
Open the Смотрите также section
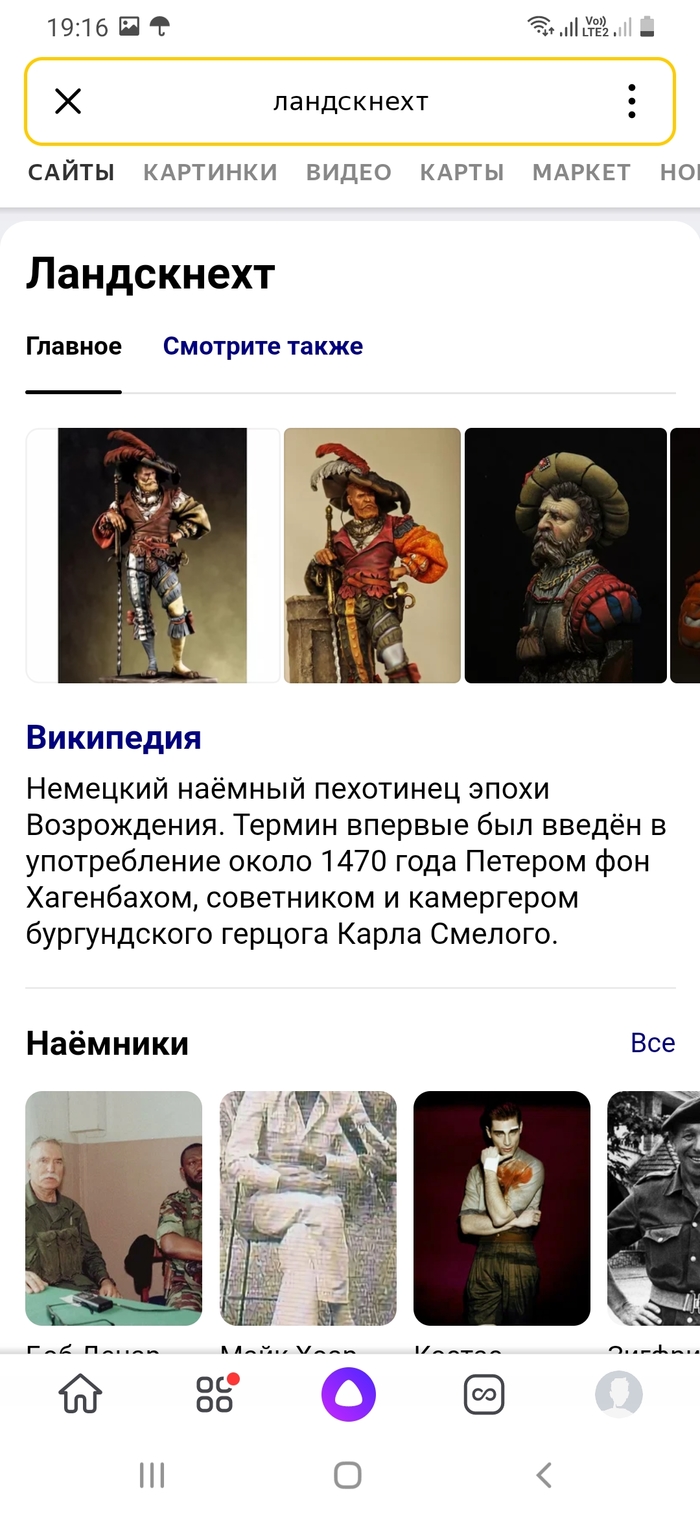click(x=263, y=346)
